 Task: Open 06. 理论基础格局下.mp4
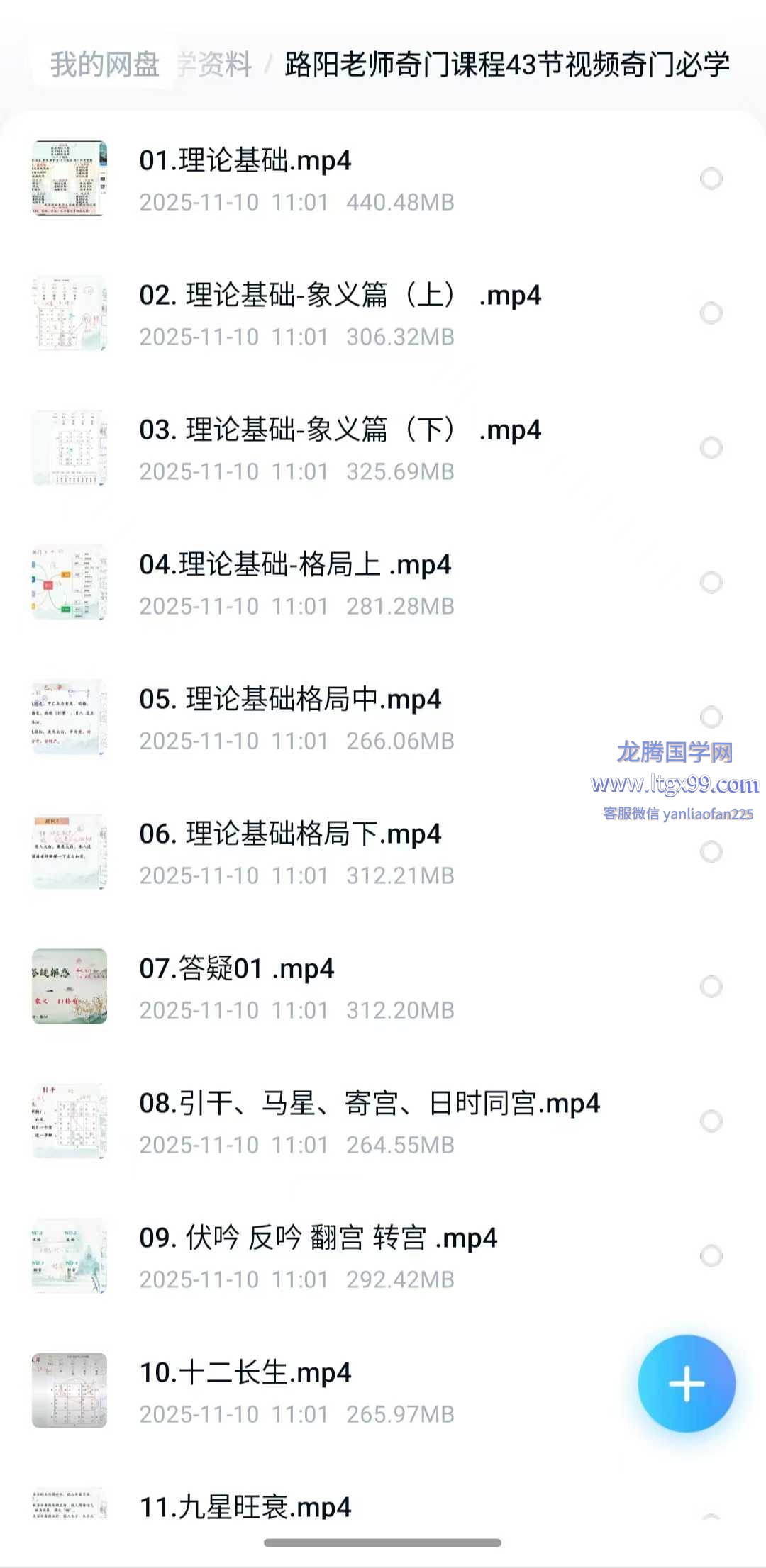point(289,834)
